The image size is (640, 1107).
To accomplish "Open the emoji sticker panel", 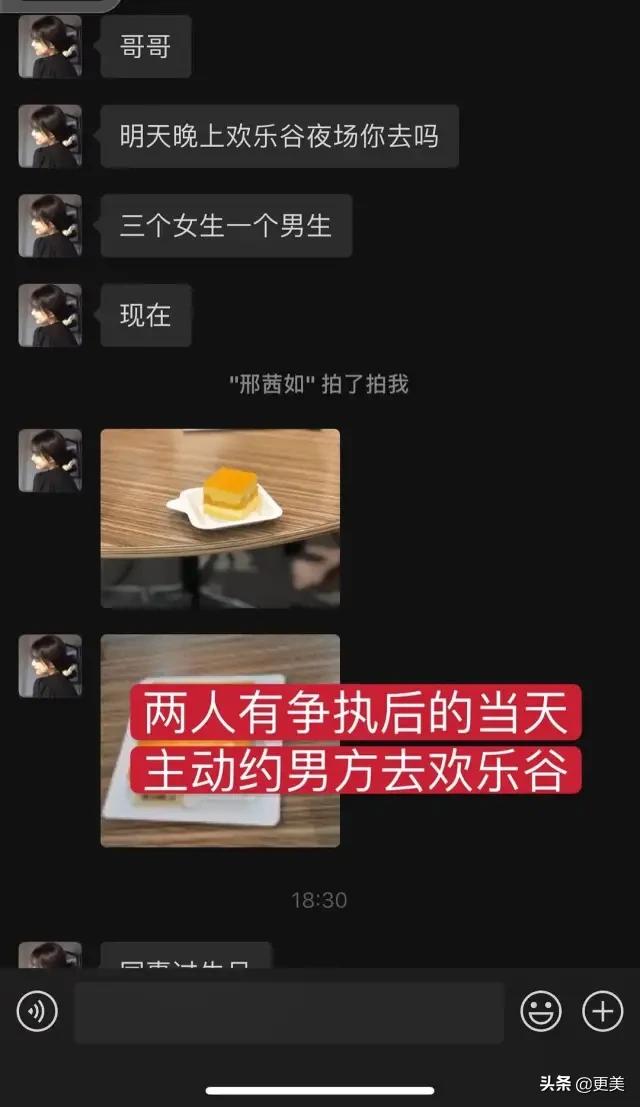I will [x=541, y=1012].
